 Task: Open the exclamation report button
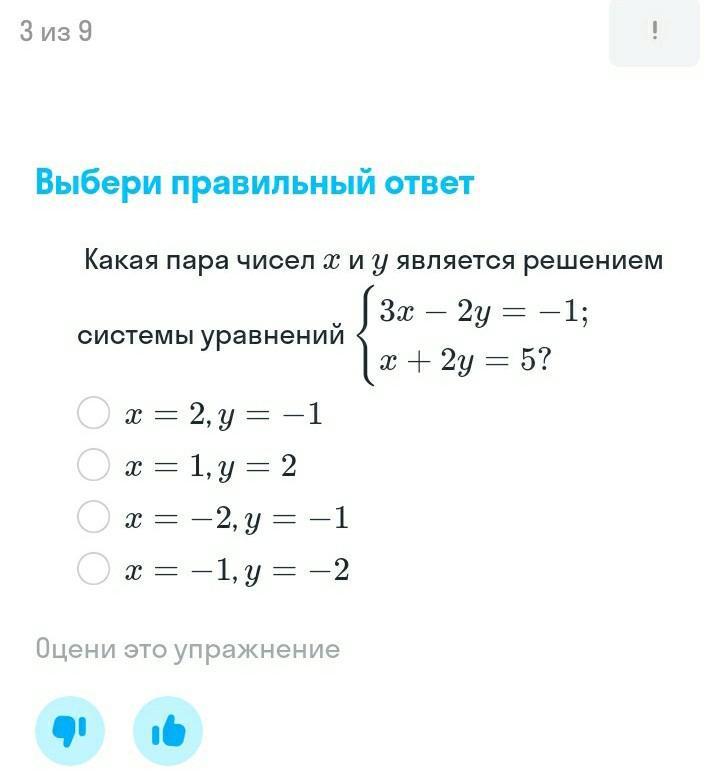[x=654, y=32]
